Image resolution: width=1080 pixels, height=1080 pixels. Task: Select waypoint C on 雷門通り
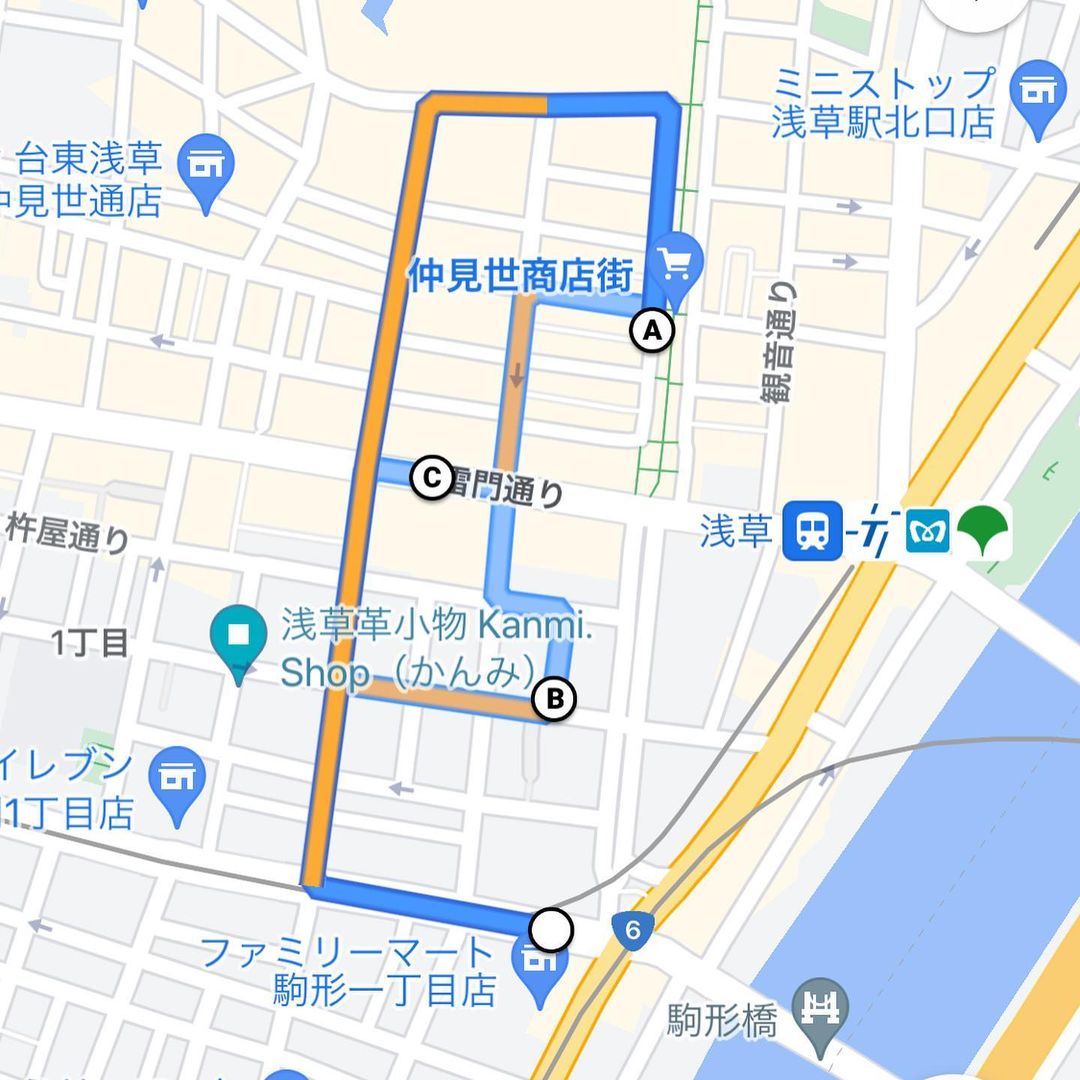coord(432,477)
